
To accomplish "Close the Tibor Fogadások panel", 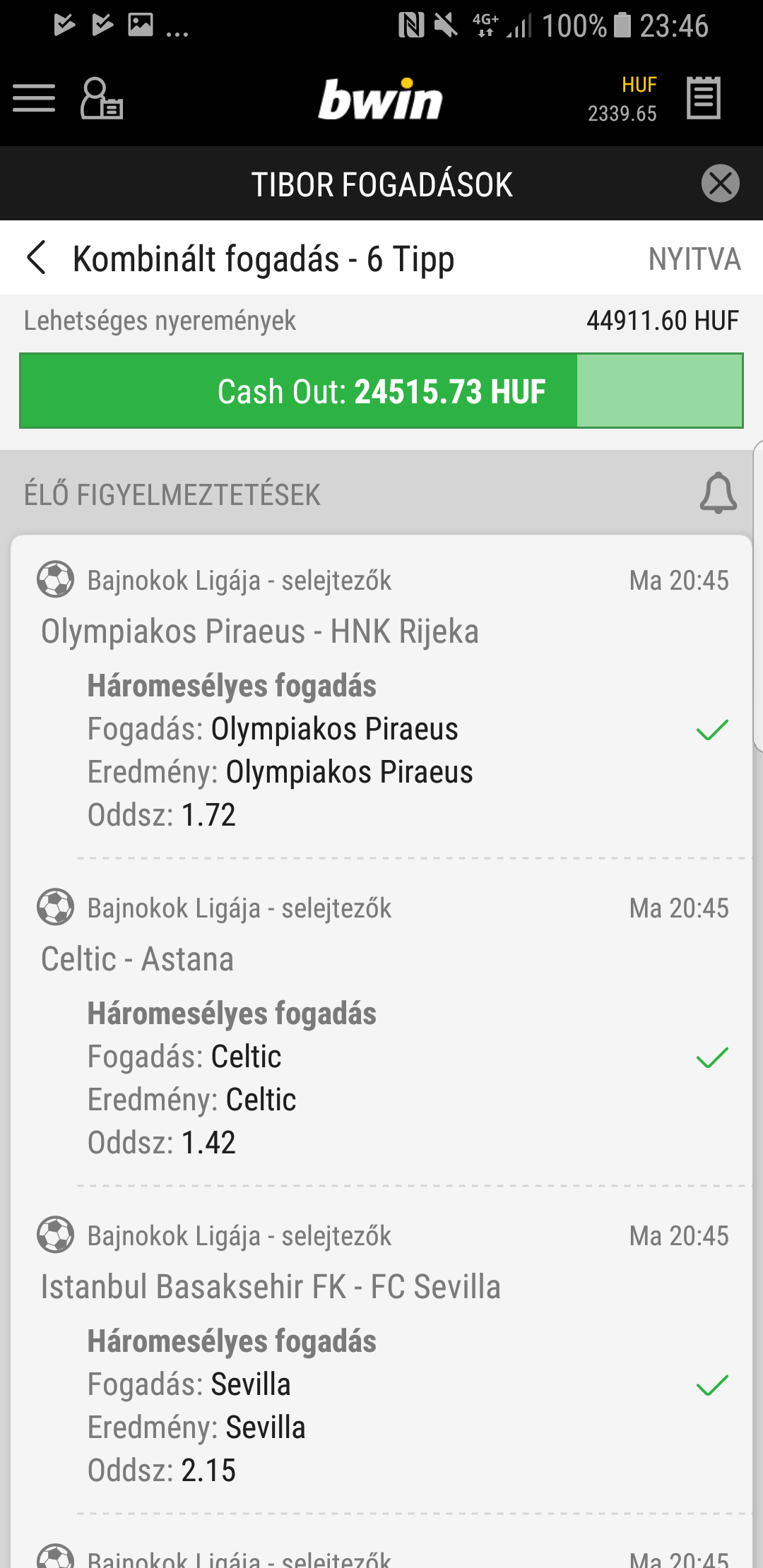I will click(720, 184).
